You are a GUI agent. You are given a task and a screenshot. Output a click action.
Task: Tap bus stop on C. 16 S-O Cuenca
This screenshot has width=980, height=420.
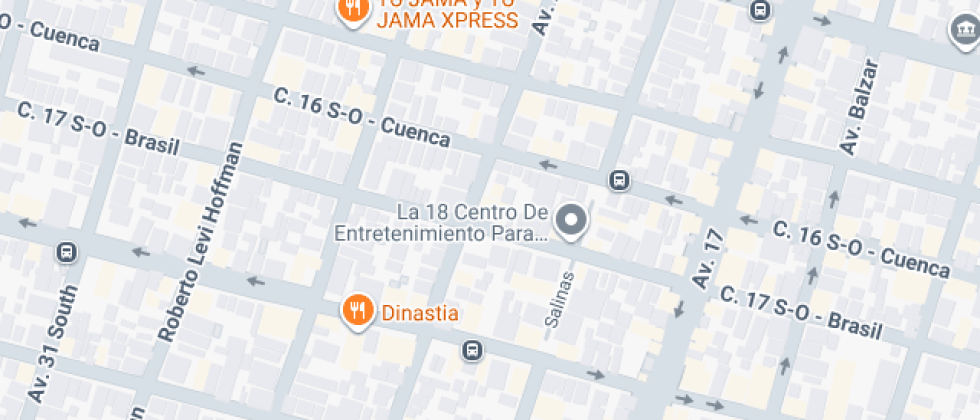619,180
